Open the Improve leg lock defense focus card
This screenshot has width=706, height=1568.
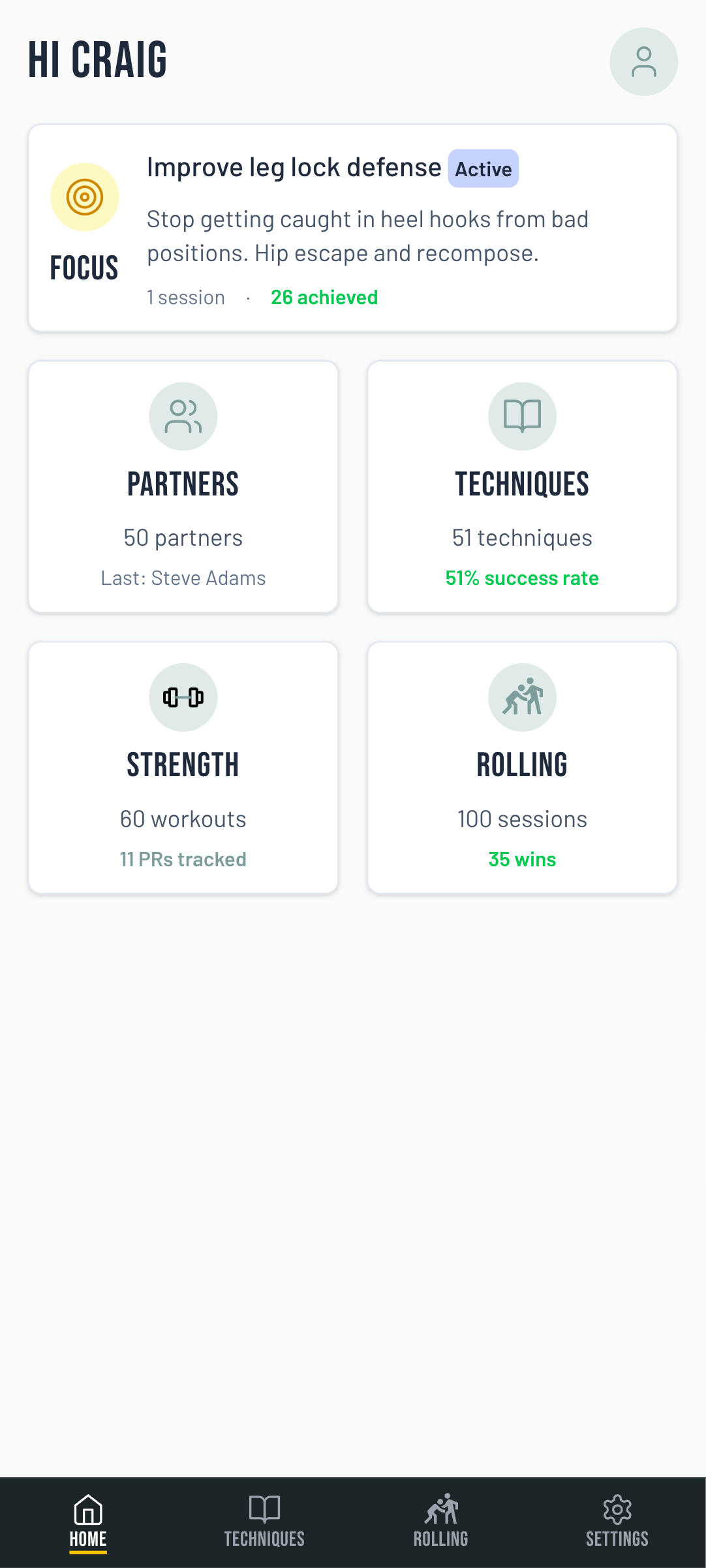pos(352,228)
